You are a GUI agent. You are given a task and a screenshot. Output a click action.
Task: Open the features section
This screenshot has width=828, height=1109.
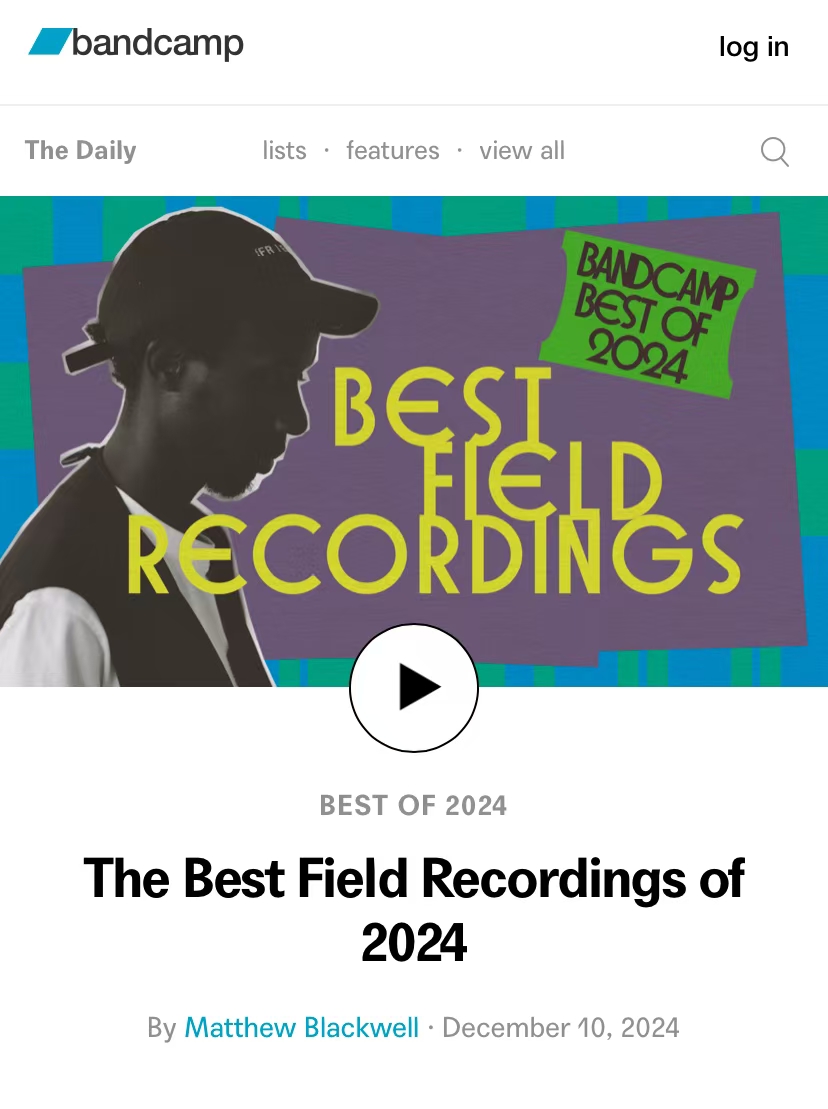[x=392, y=151]
